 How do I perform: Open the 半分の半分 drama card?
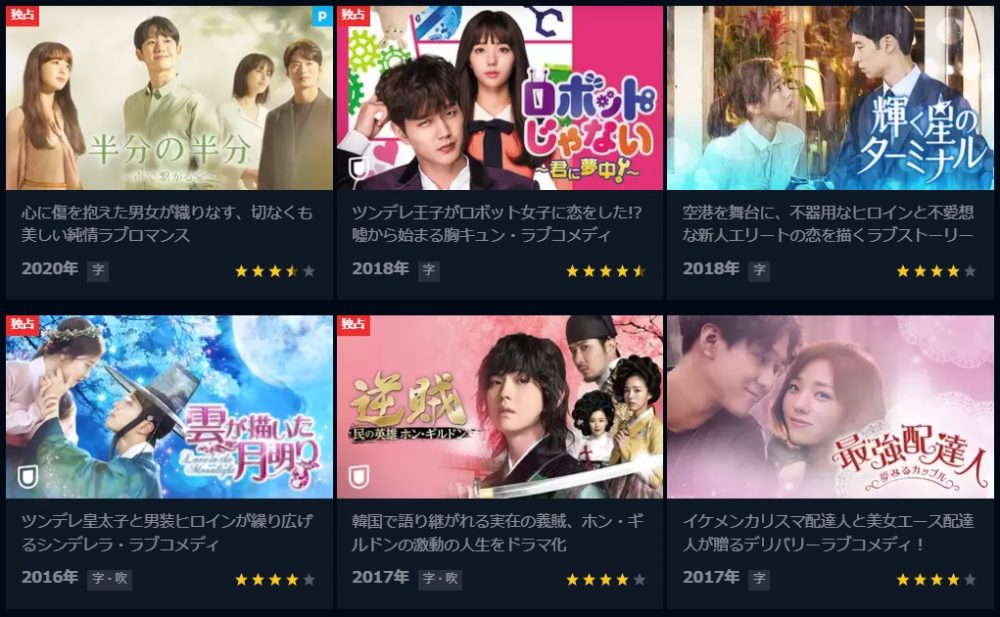169,98
